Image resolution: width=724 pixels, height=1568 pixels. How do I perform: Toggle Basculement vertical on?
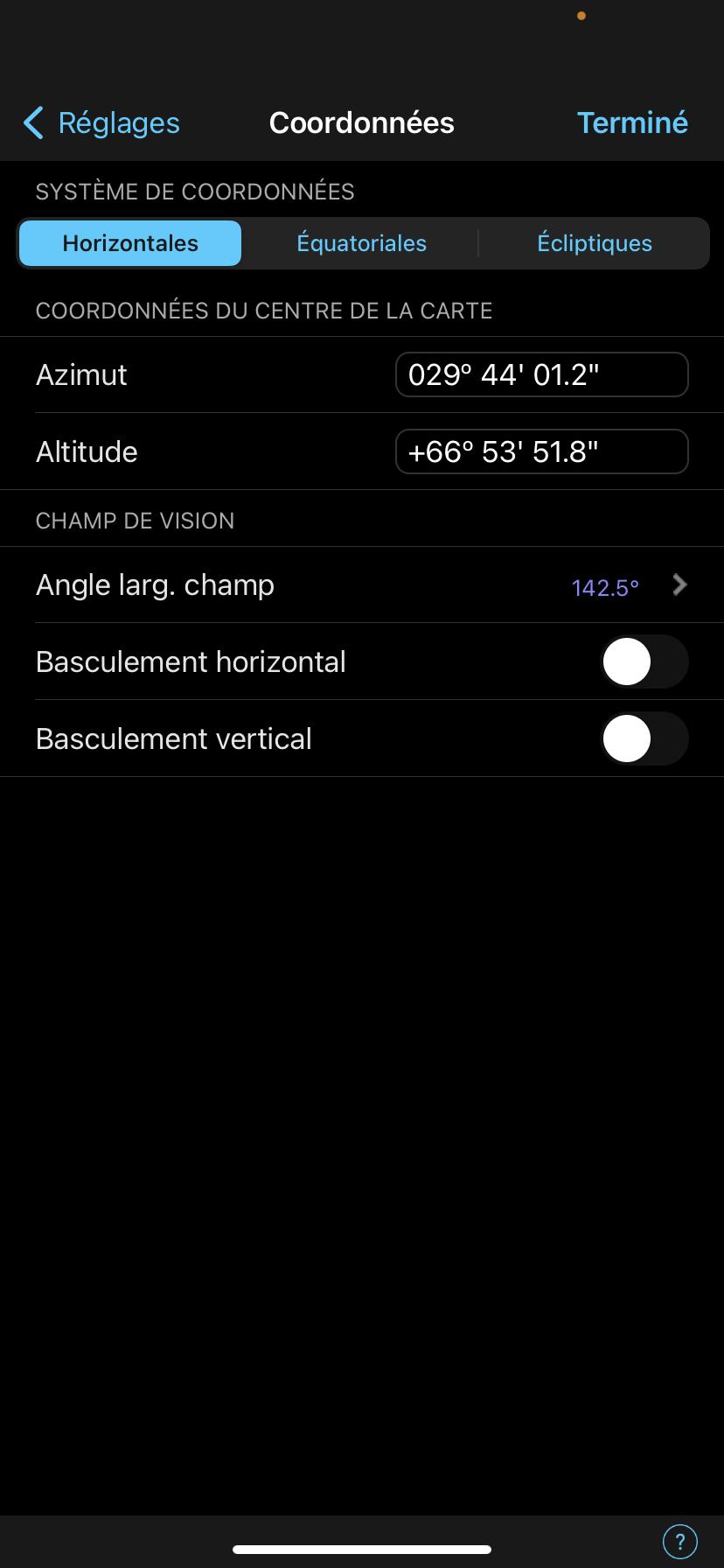(x=644, y=738)
